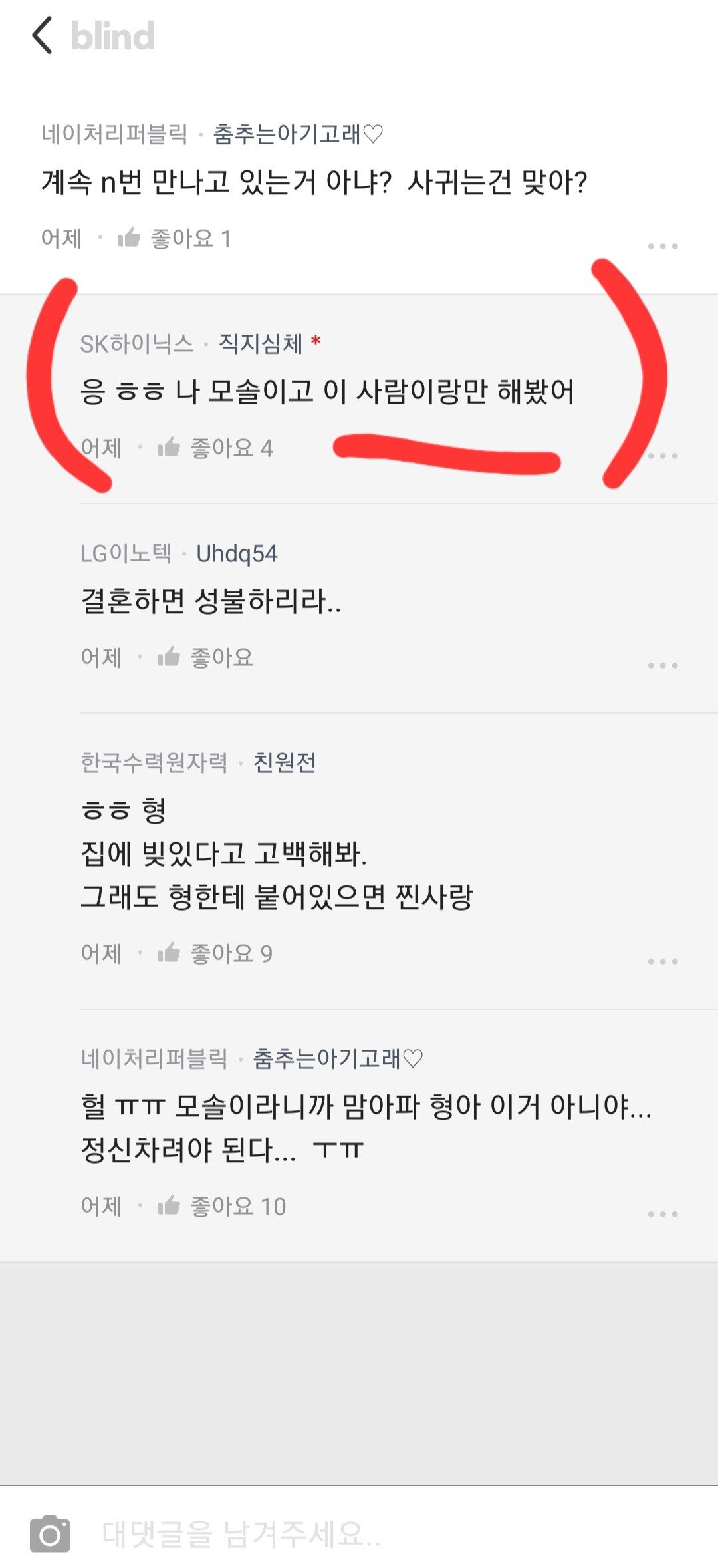The width and height of the screenshot is (718, 1568).
Task: Like the reply 헐 ㅠㅠ 모솔이라니까 맘아파
Action: coord(170,1206)
